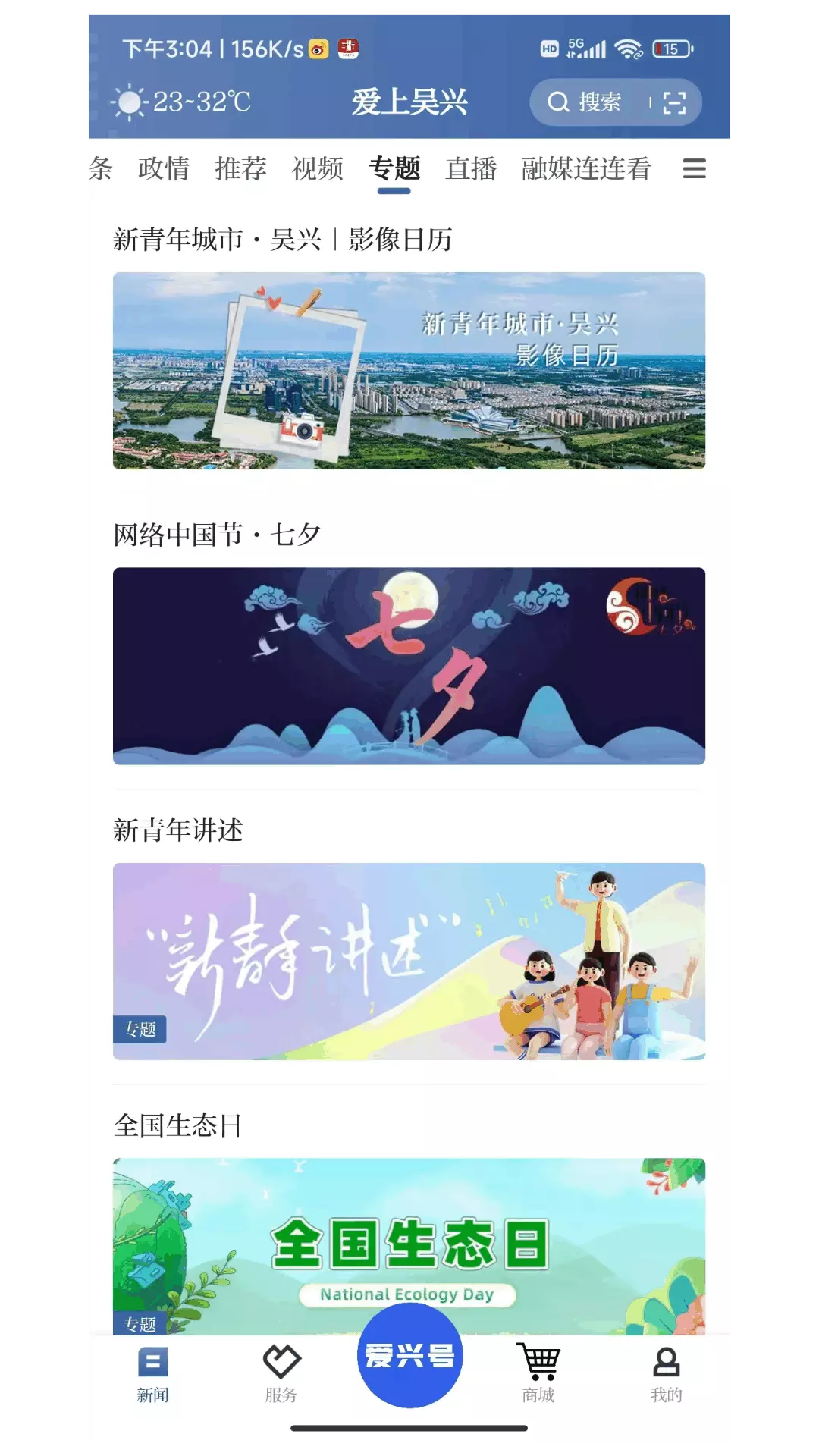
Task: Go to the 我的 profile tab
Action: point(667,1375)
